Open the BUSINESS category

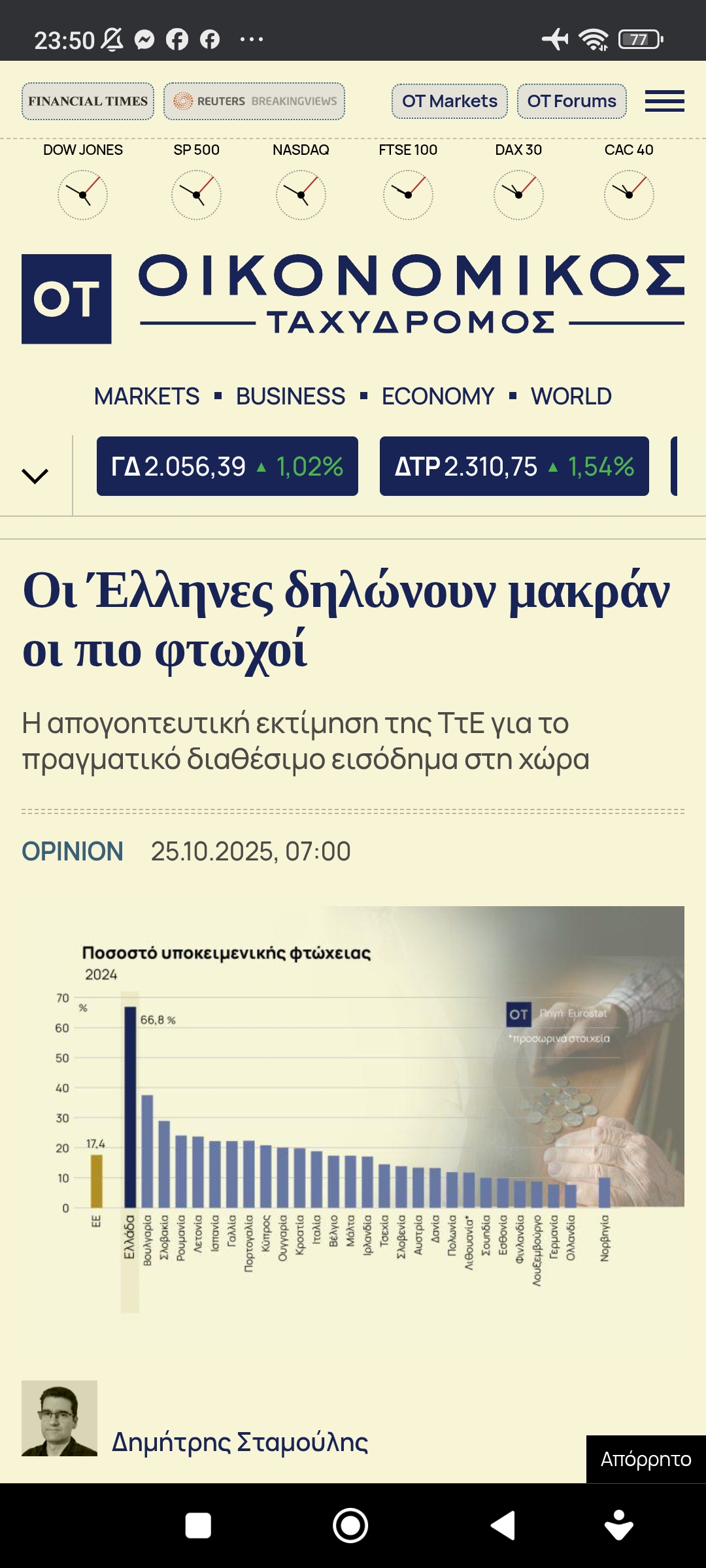[x=290, y=397]
